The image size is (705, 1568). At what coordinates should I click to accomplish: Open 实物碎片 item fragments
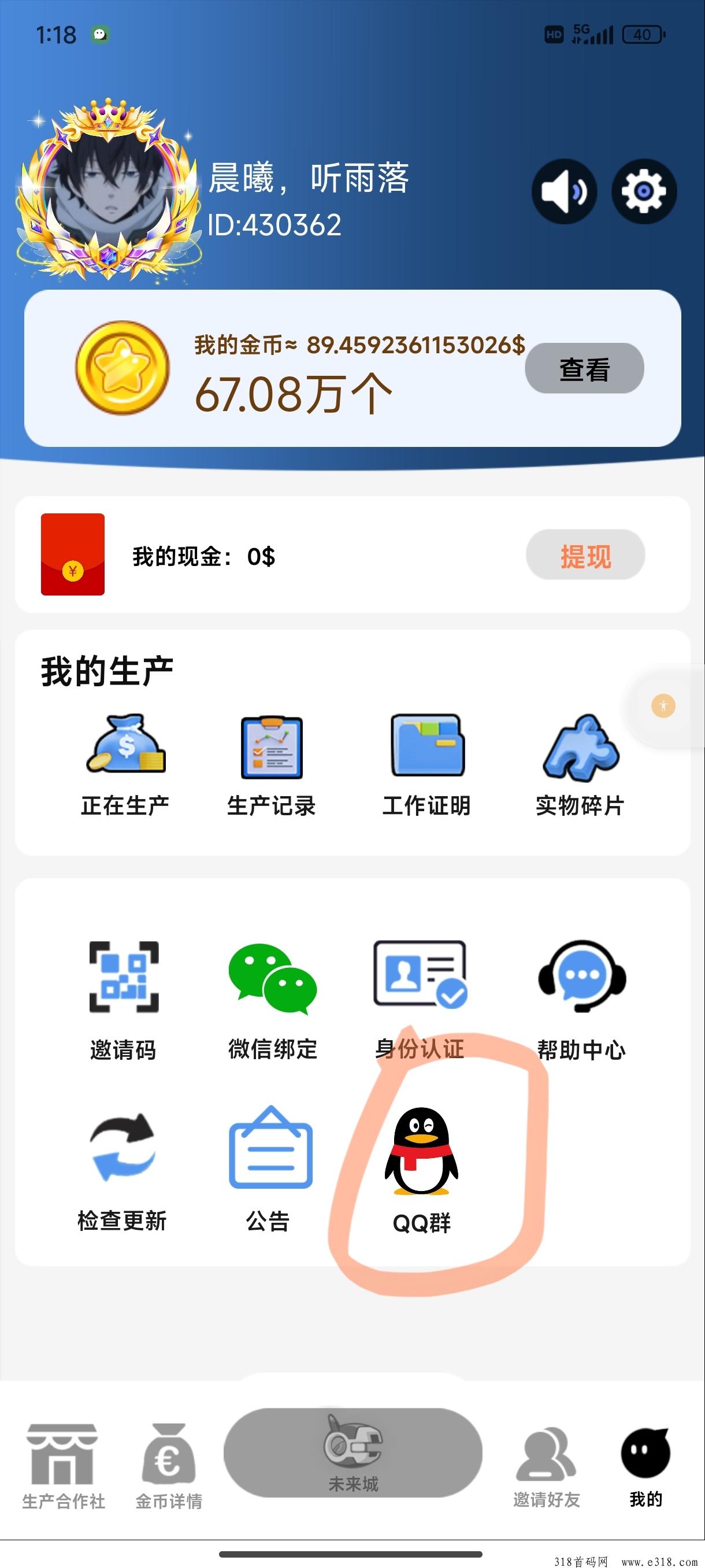[x=580, y=764]
